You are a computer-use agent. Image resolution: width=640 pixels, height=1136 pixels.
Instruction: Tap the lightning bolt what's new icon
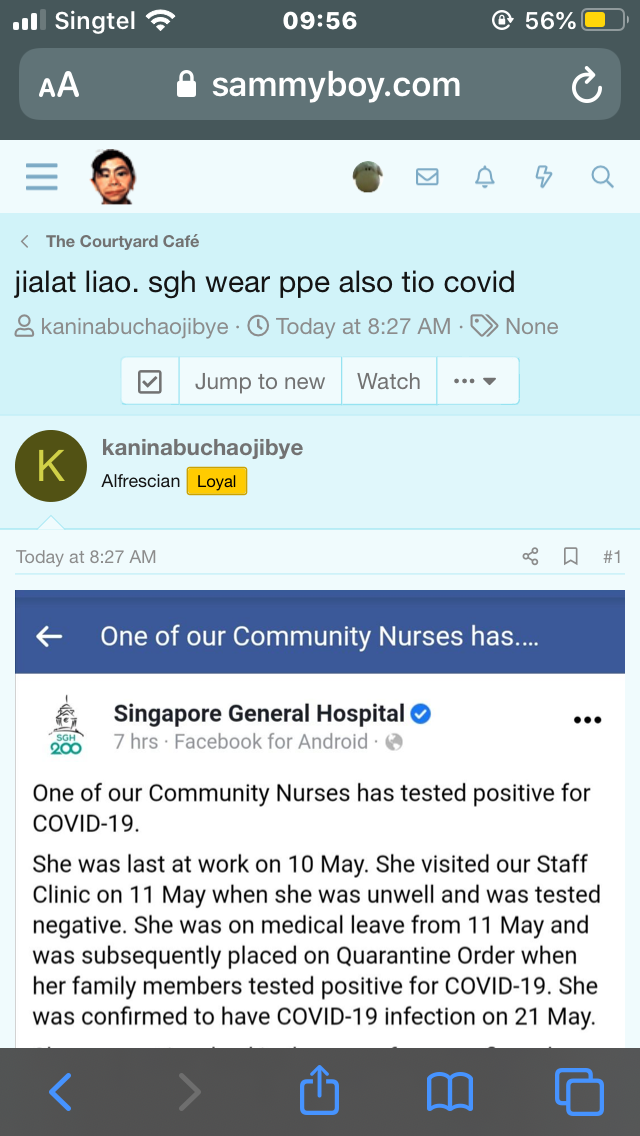pyautogui.click(x=544, y=177)
